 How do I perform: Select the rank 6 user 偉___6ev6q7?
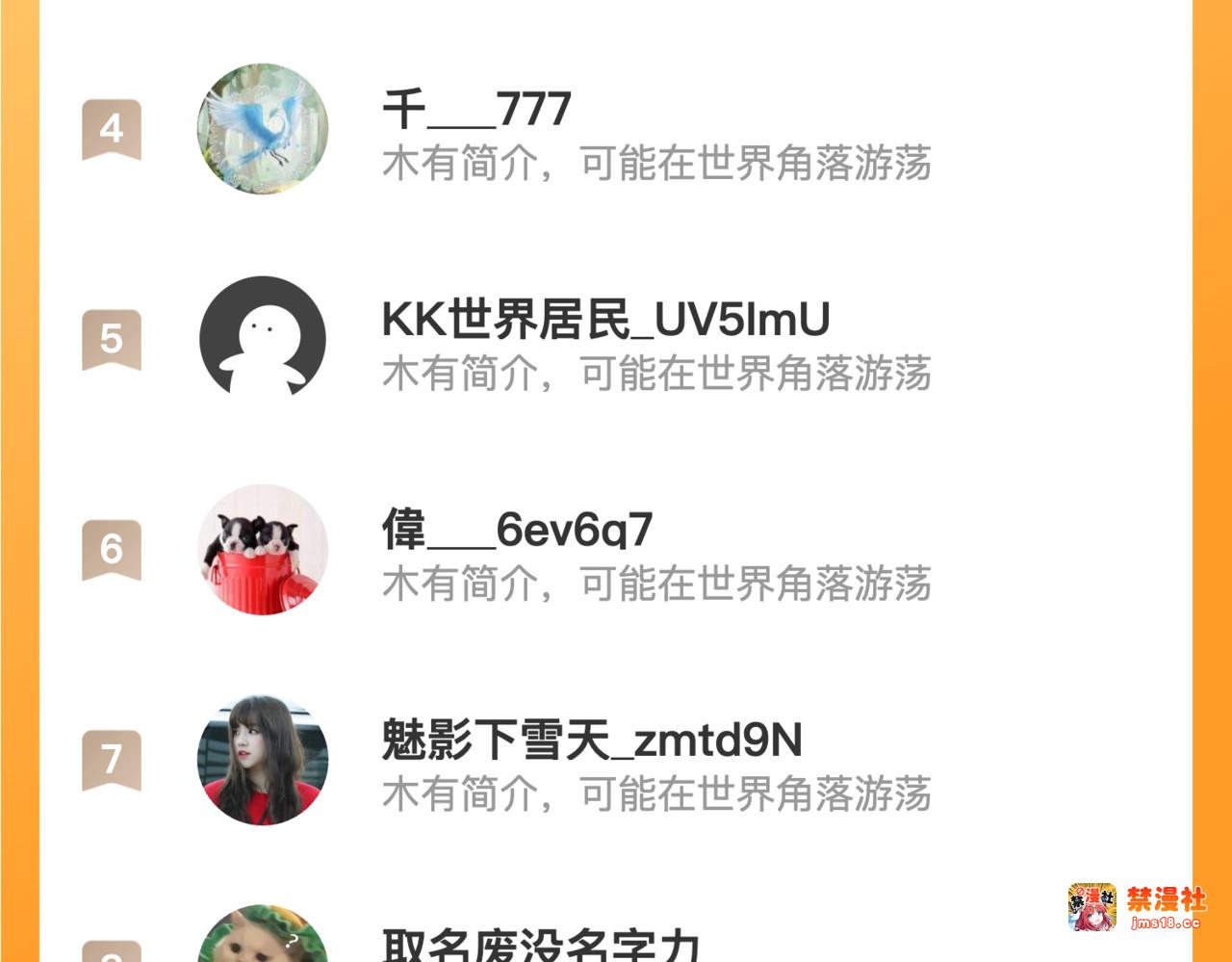pyautogui.click(x=517, y=530)
